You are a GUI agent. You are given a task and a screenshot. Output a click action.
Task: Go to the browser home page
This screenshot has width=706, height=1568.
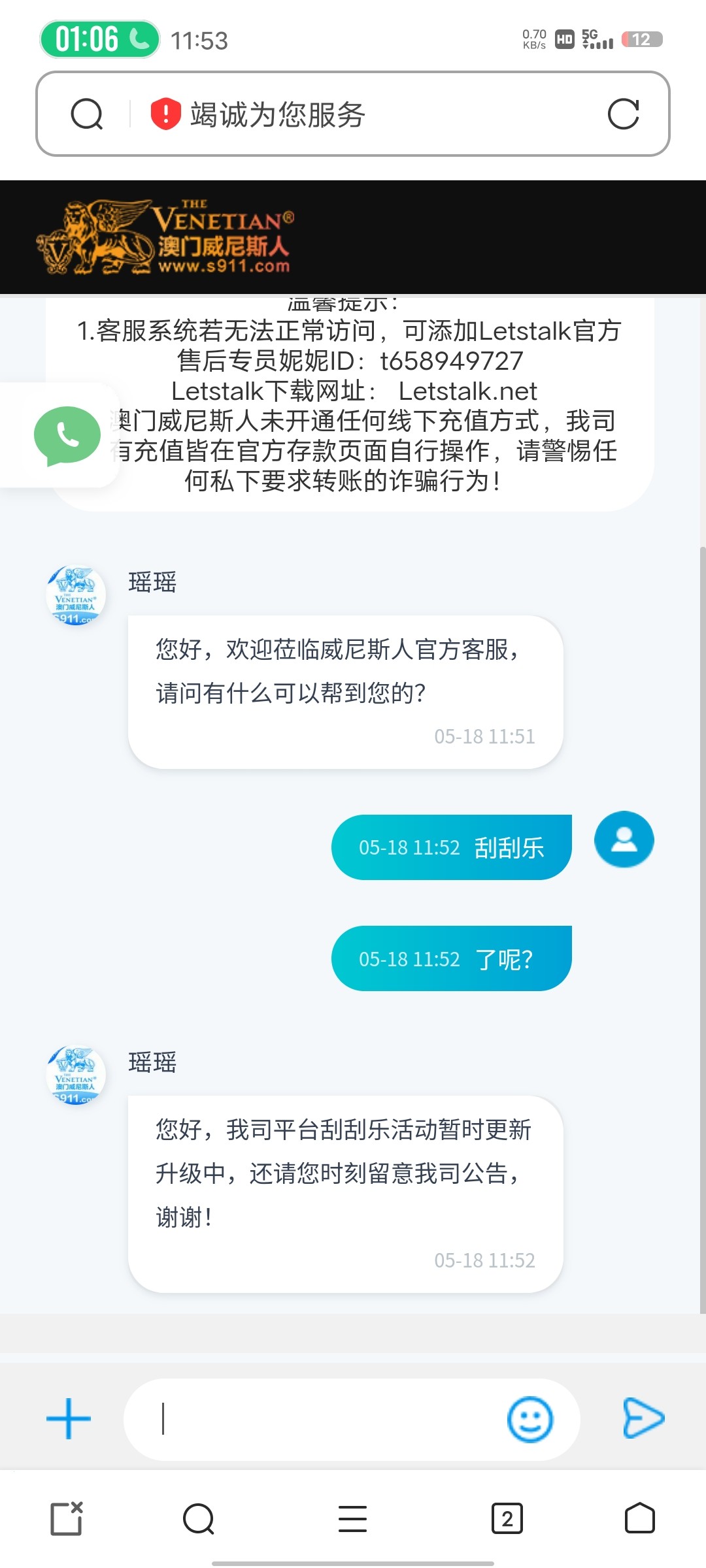point(639,1518)
